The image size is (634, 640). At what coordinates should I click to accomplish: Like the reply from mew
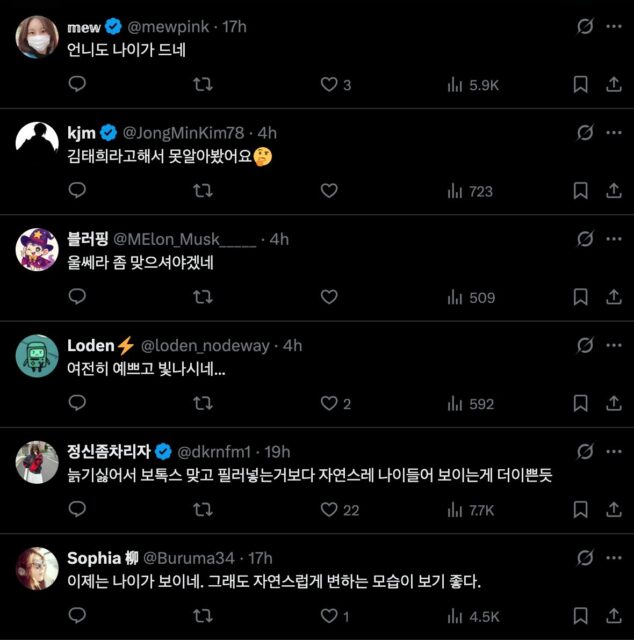tap(328, 85)
